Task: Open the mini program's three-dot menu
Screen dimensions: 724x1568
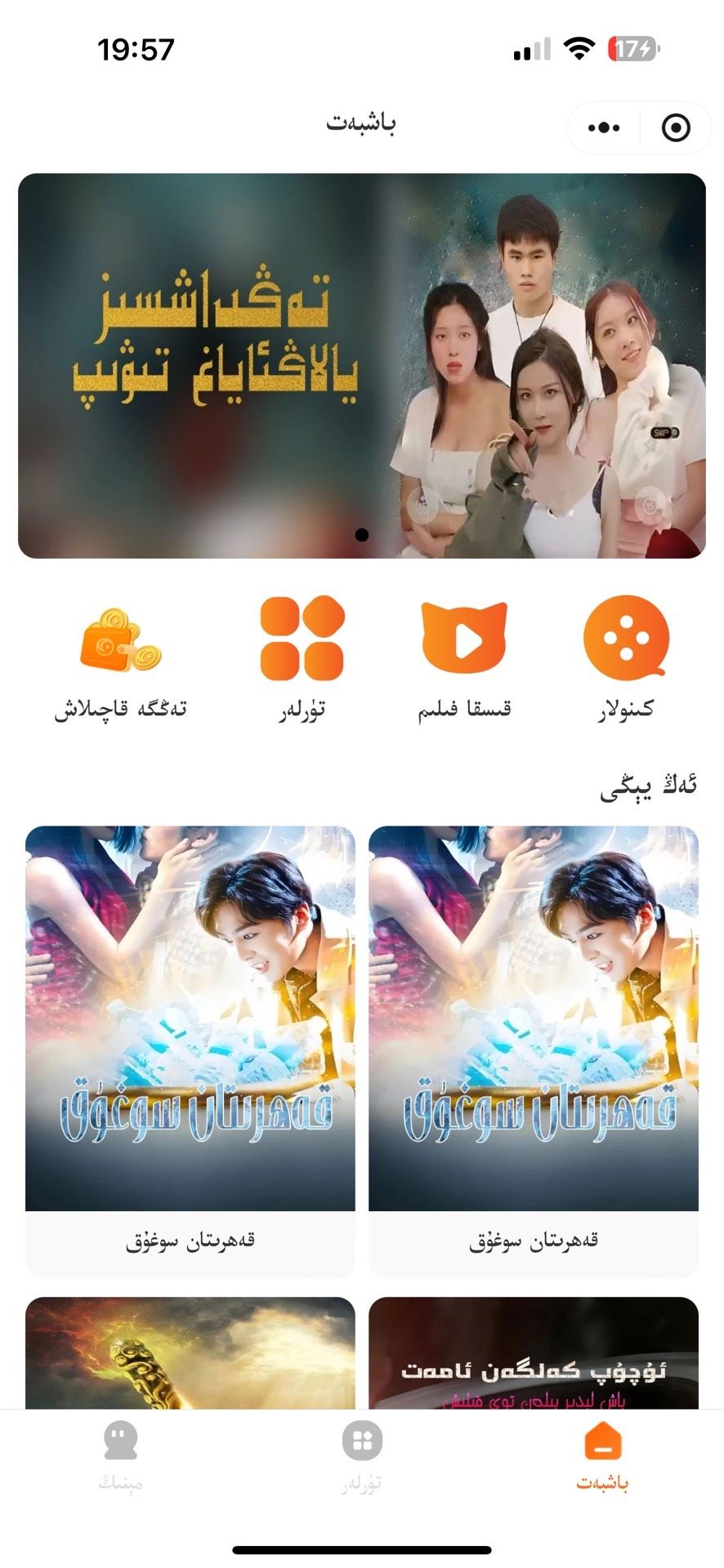Action: (604, 127)
